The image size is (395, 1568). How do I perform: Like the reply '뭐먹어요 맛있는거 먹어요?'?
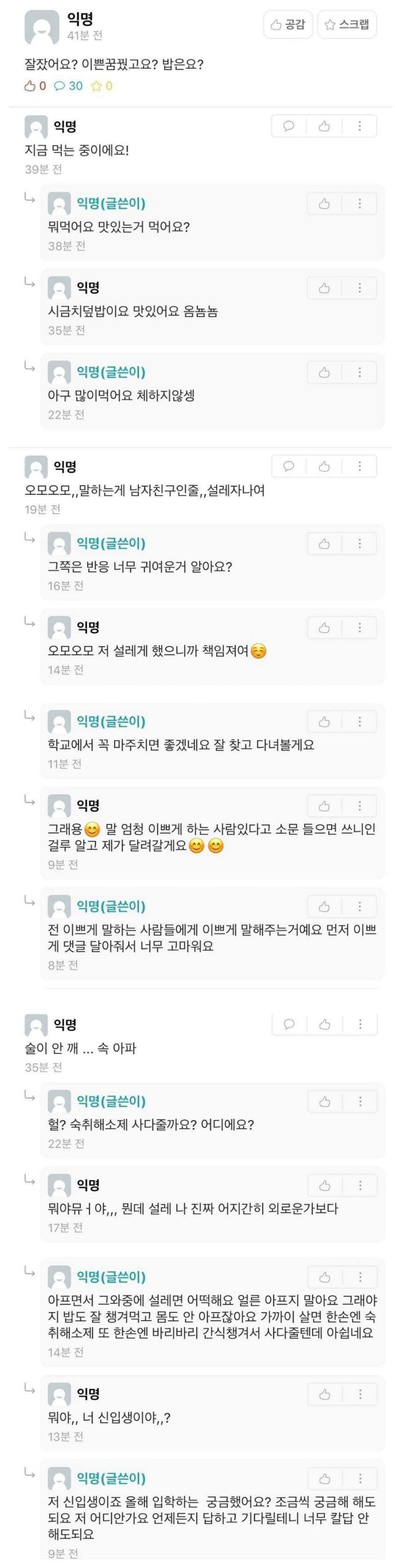pos(325,204)
